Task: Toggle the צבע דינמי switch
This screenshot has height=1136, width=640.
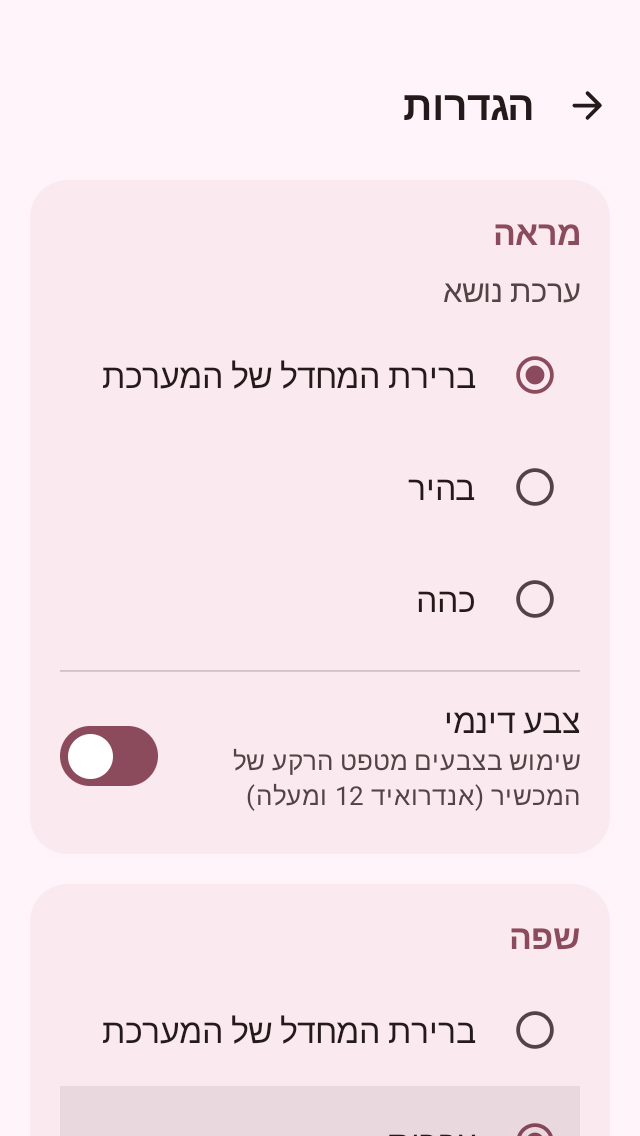Action: click(109, 756)
